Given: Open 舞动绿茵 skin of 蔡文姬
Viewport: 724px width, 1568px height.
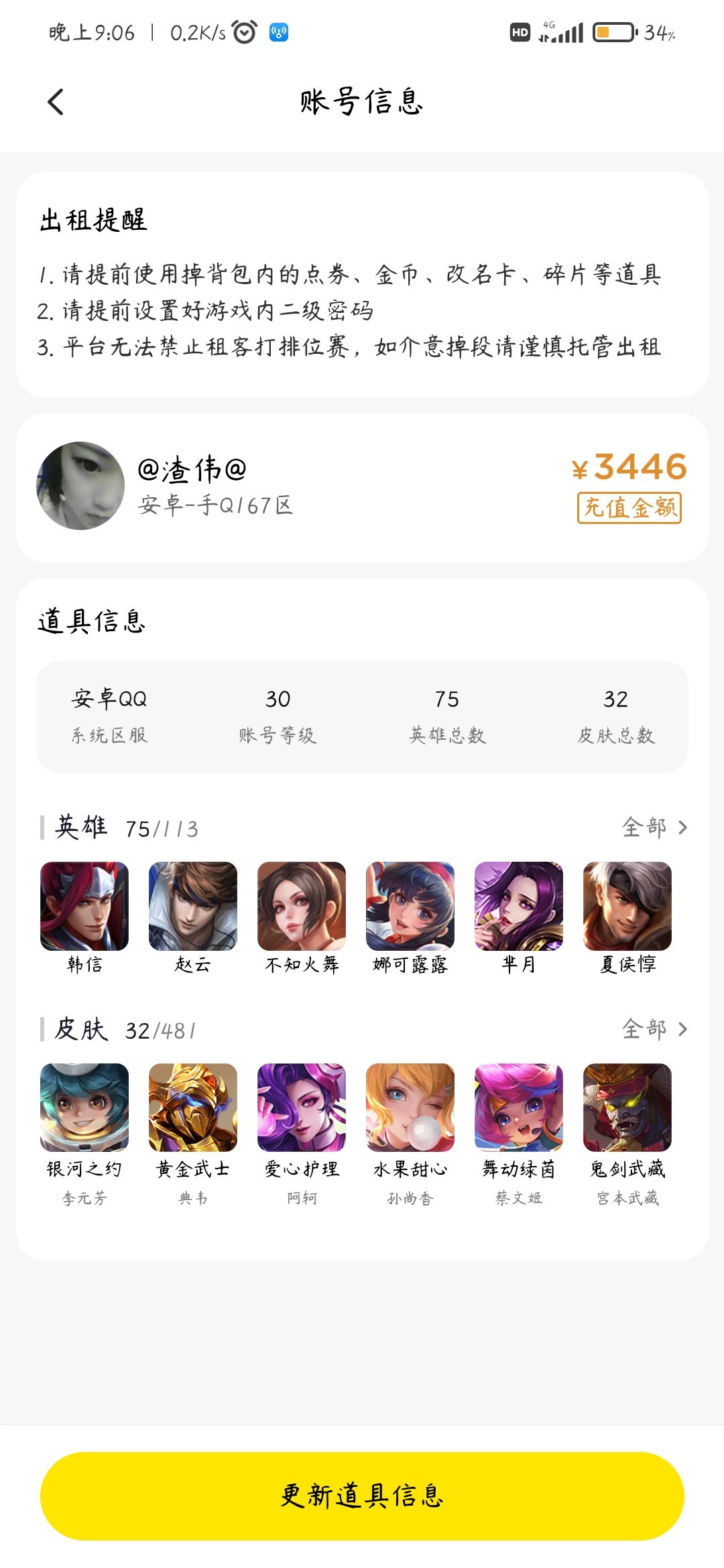Looking at the screenshot, I should coord(519,1108).
